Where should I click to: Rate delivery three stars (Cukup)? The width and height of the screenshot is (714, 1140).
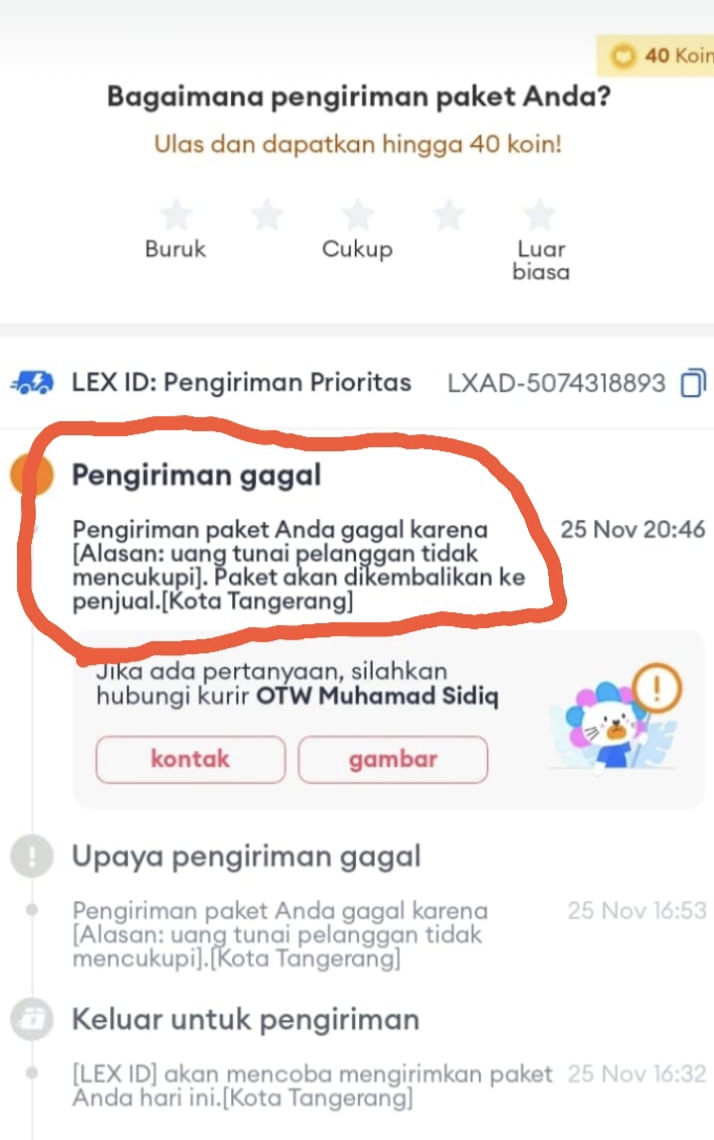point(358,214)
